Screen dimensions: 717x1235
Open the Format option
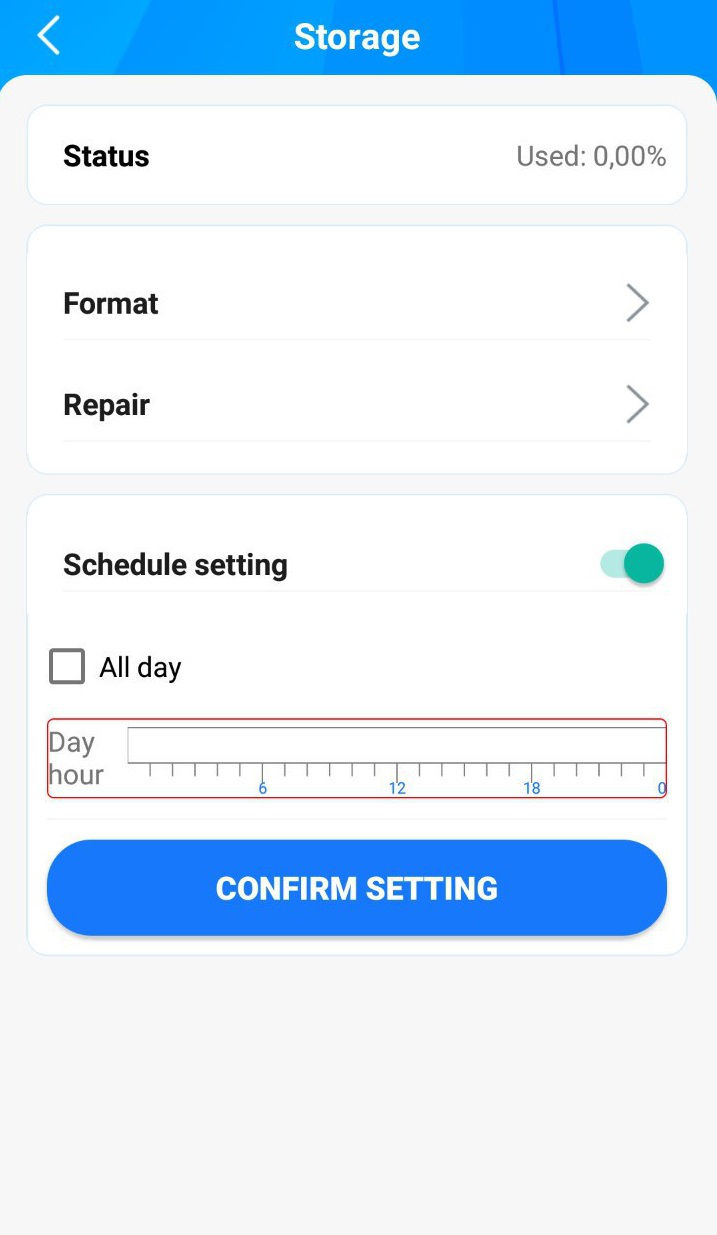click(356, 303)
